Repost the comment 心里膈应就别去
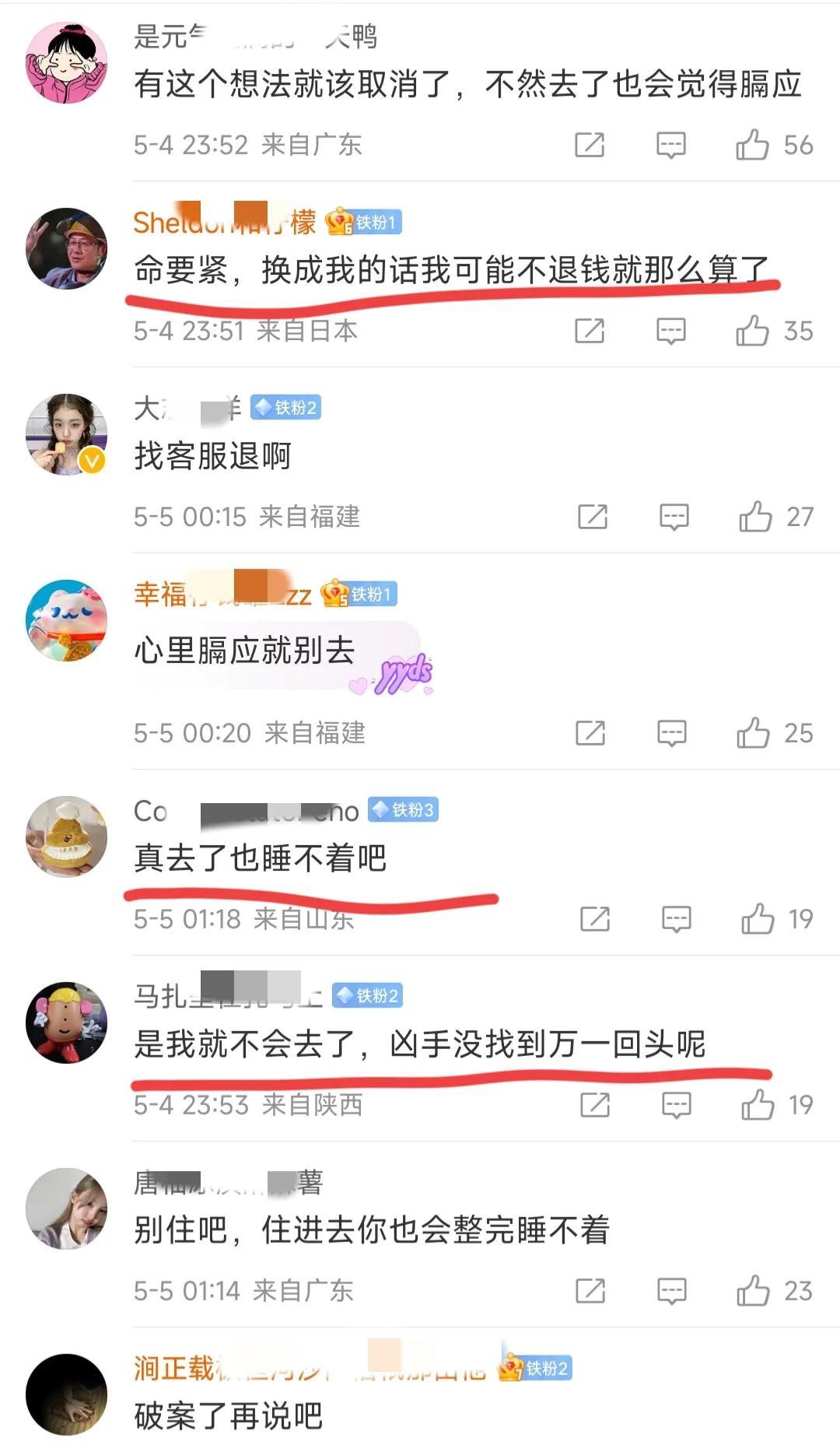This screenshot has height=1456, width=840. pos(590,733)
